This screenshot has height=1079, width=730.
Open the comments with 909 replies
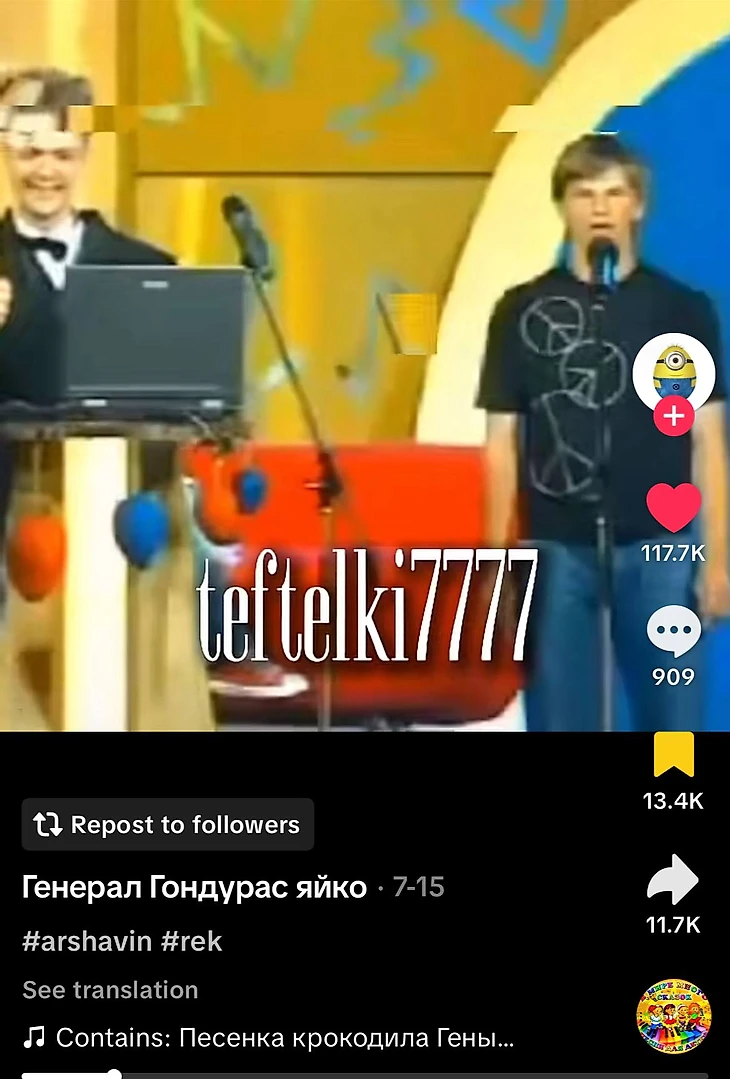click(x=673, y=632)
